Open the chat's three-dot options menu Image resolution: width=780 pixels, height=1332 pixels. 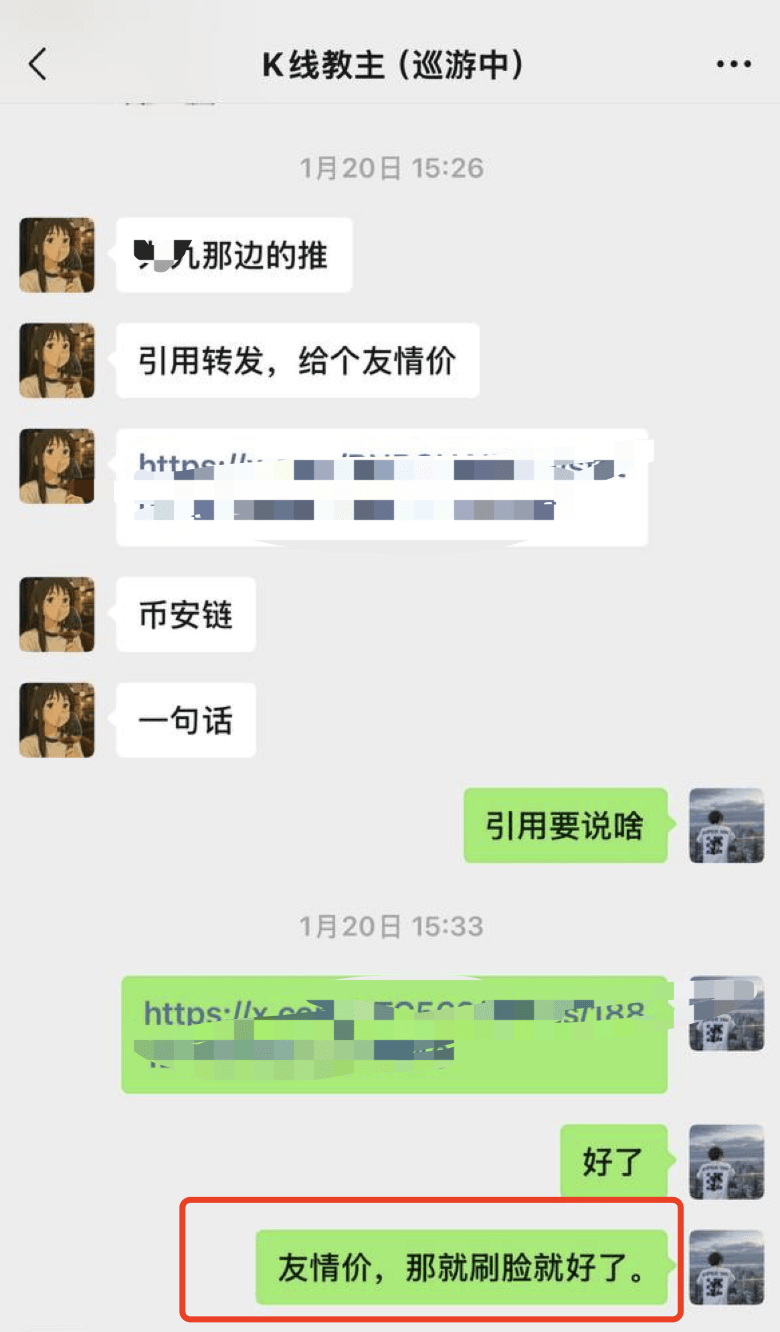(x=733, y=65)
